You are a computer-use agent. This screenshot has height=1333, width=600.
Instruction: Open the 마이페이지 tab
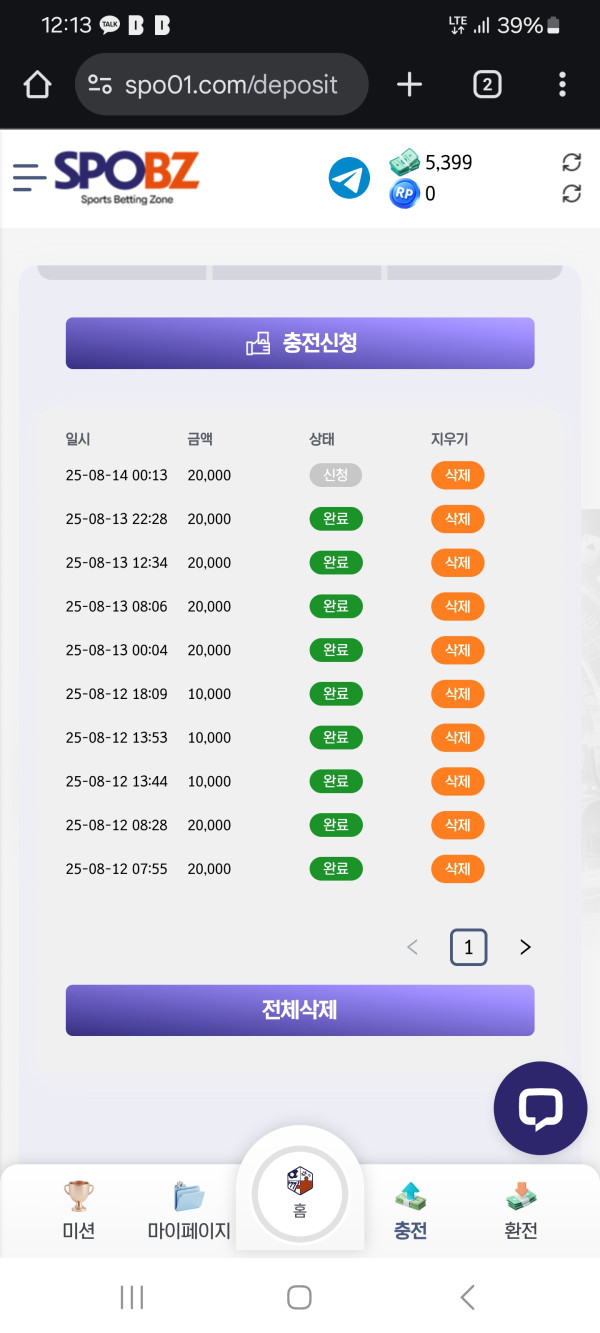coord(189,1210)
